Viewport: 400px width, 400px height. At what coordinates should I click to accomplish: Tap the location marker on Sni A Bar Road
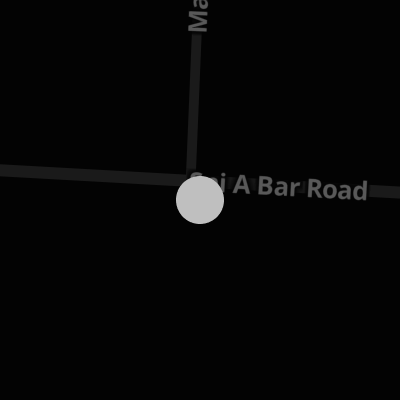(x=200, y=200)
